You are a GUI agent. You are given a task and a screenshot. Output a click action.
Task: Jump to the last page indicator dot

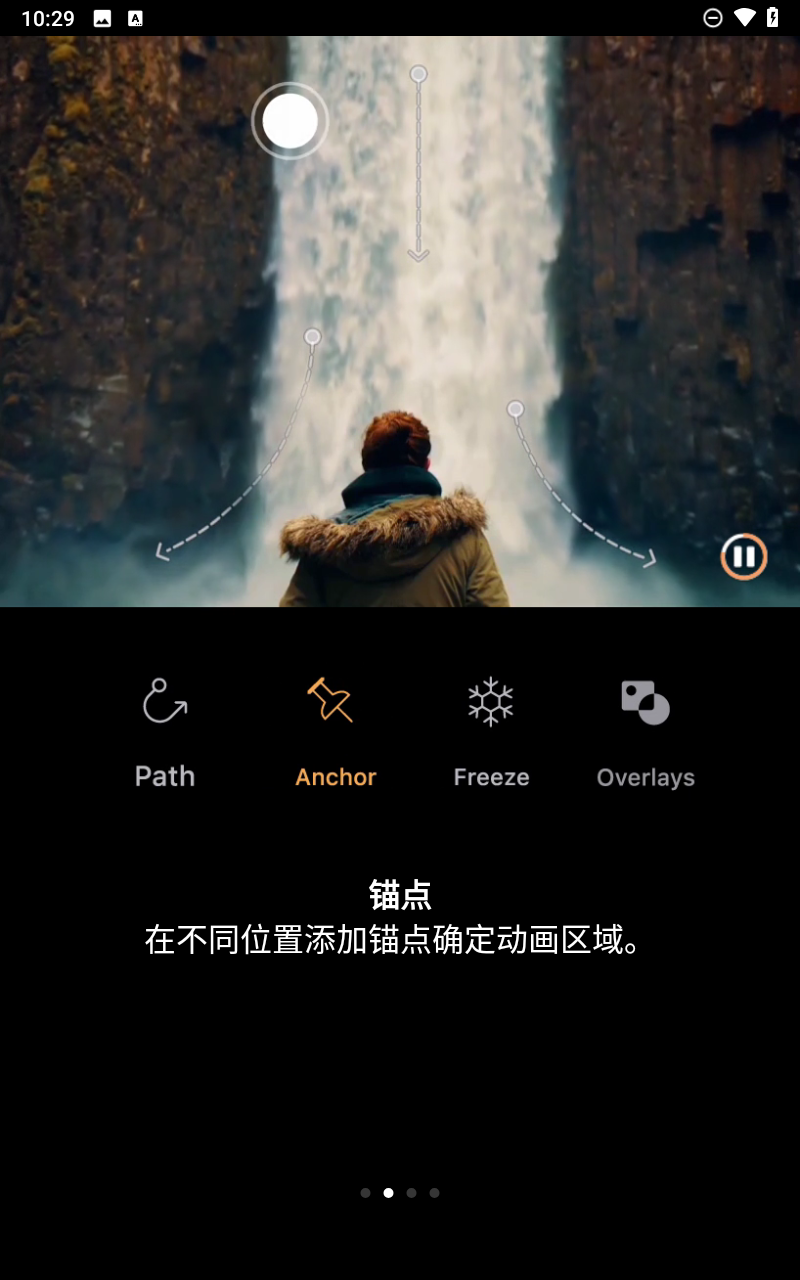[x=434, y=1192]
